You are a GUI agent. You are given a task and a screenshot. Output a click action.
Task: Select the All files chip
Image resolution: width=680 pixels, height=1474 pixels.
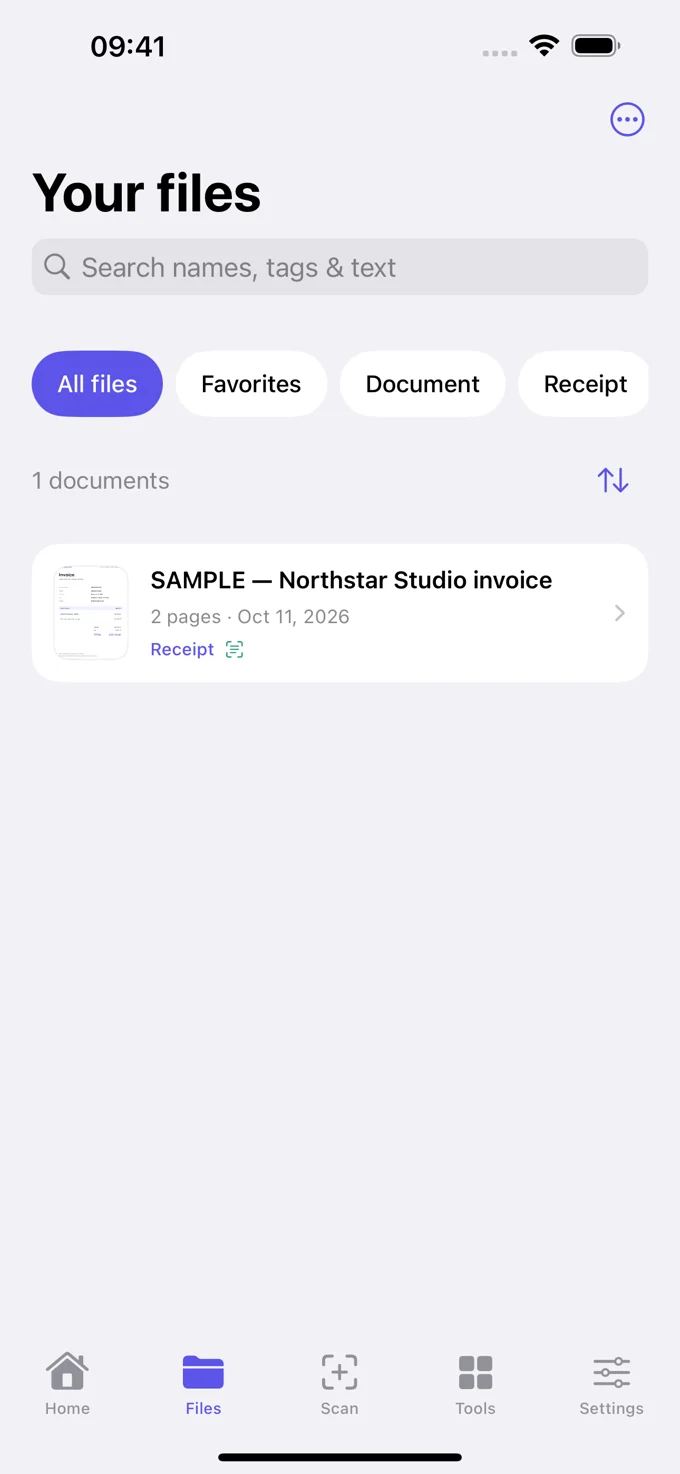pyautogui.click(x=97, y=384)
